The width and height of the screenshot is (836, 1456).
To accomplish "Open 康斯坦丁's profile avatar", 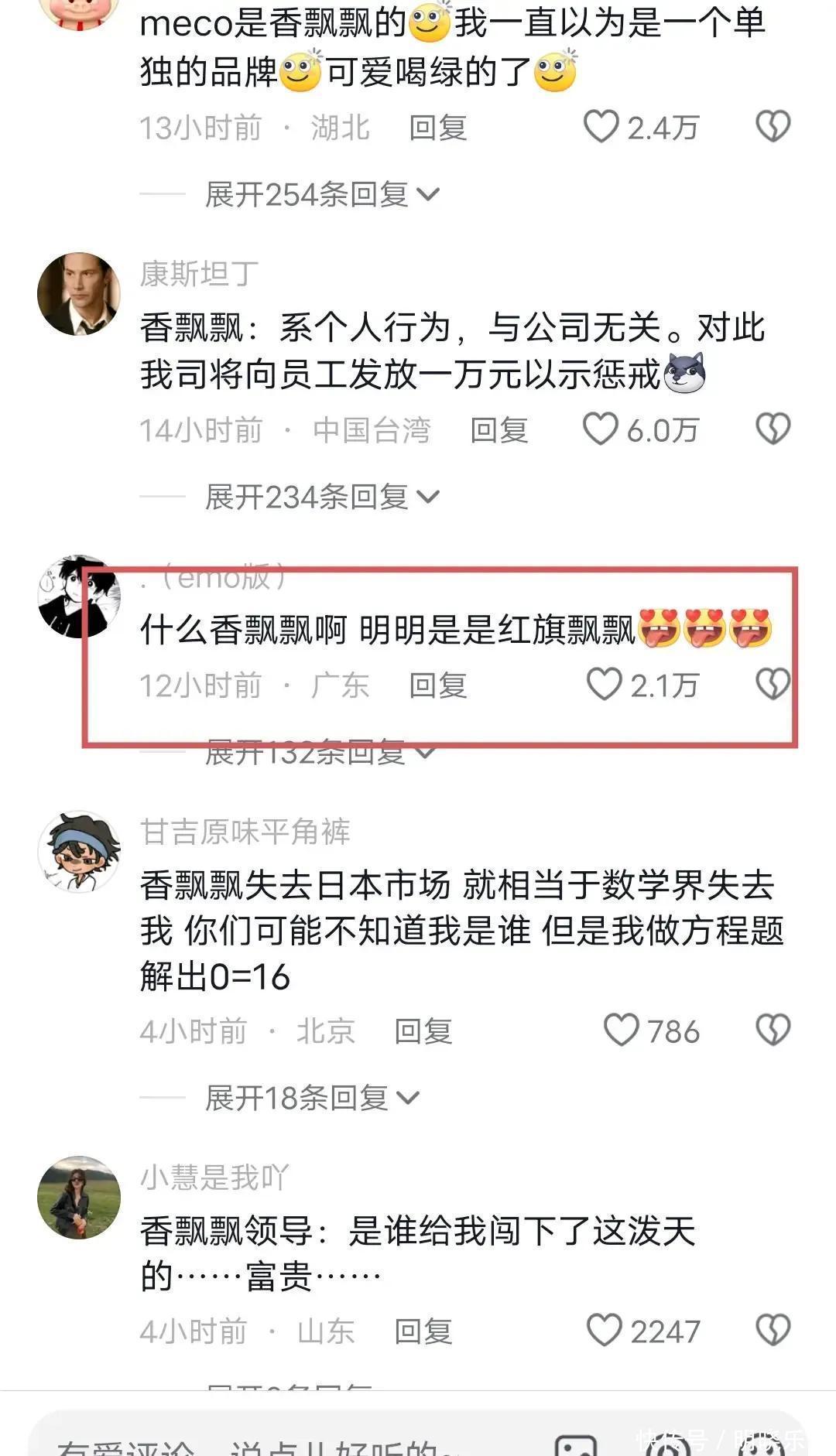I will 79,294.
